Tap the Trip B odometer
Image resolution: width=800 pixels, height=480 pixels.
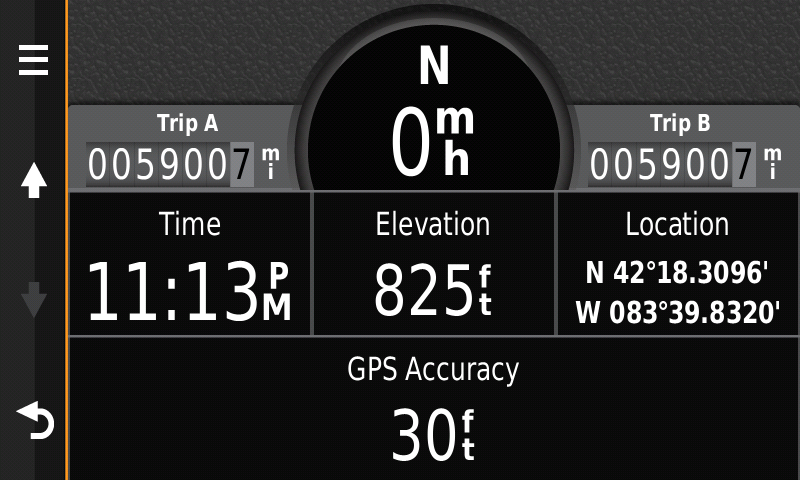click(x=684, y=150)
